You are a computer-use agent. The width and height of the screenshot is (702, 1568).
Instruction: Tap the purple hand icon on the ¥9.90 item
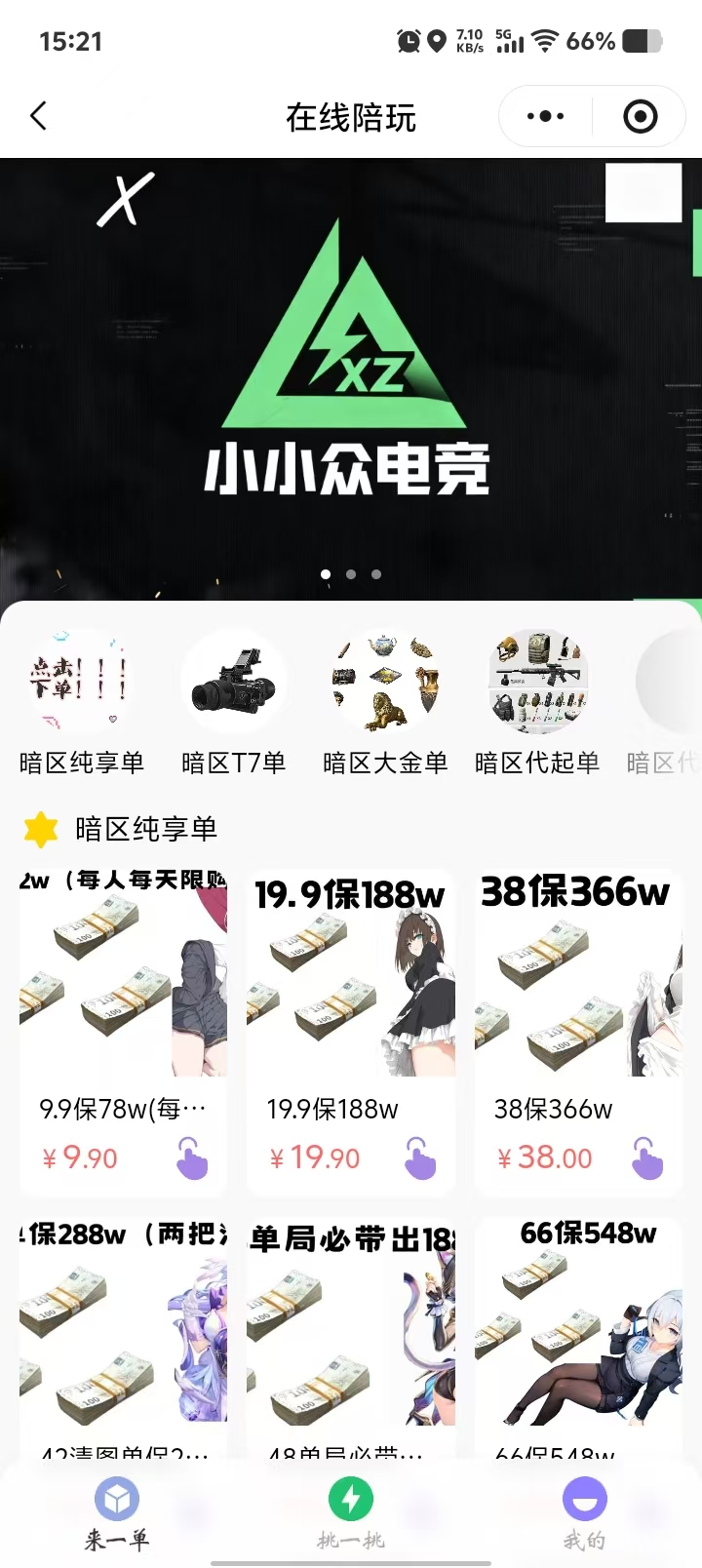pos(192,1157)
